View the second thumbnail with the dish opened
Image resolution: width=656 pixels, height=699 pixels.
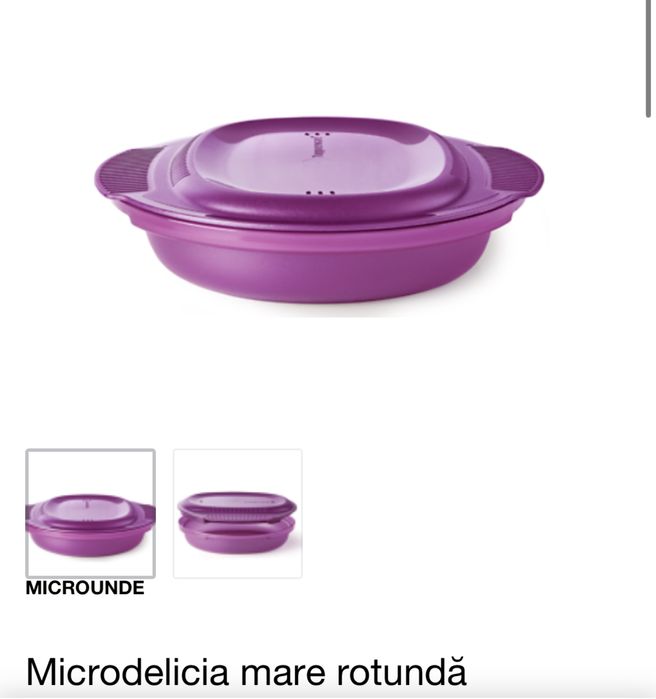237,513
